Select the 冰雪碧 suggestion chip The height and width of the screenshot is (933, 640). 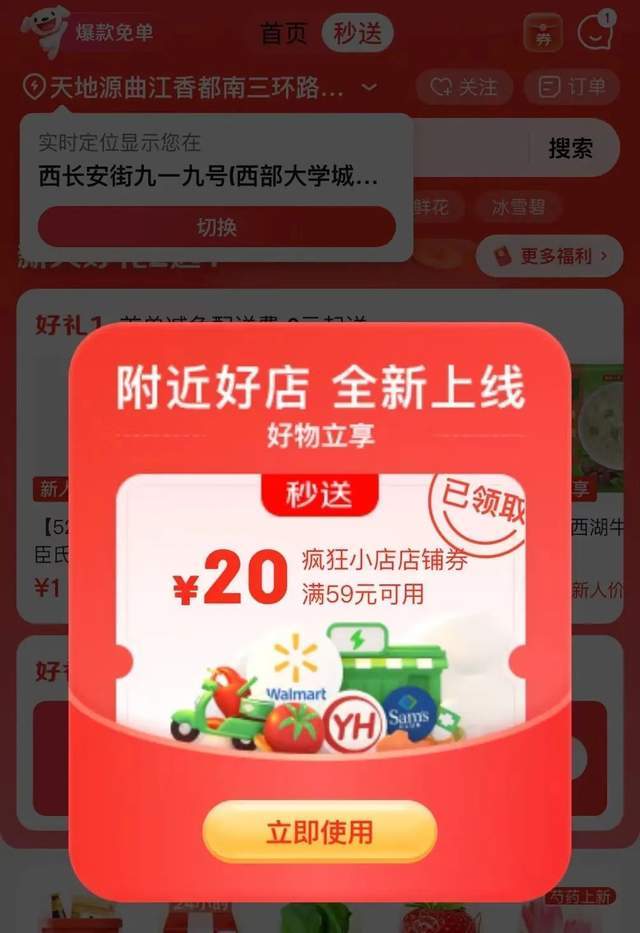517,208
